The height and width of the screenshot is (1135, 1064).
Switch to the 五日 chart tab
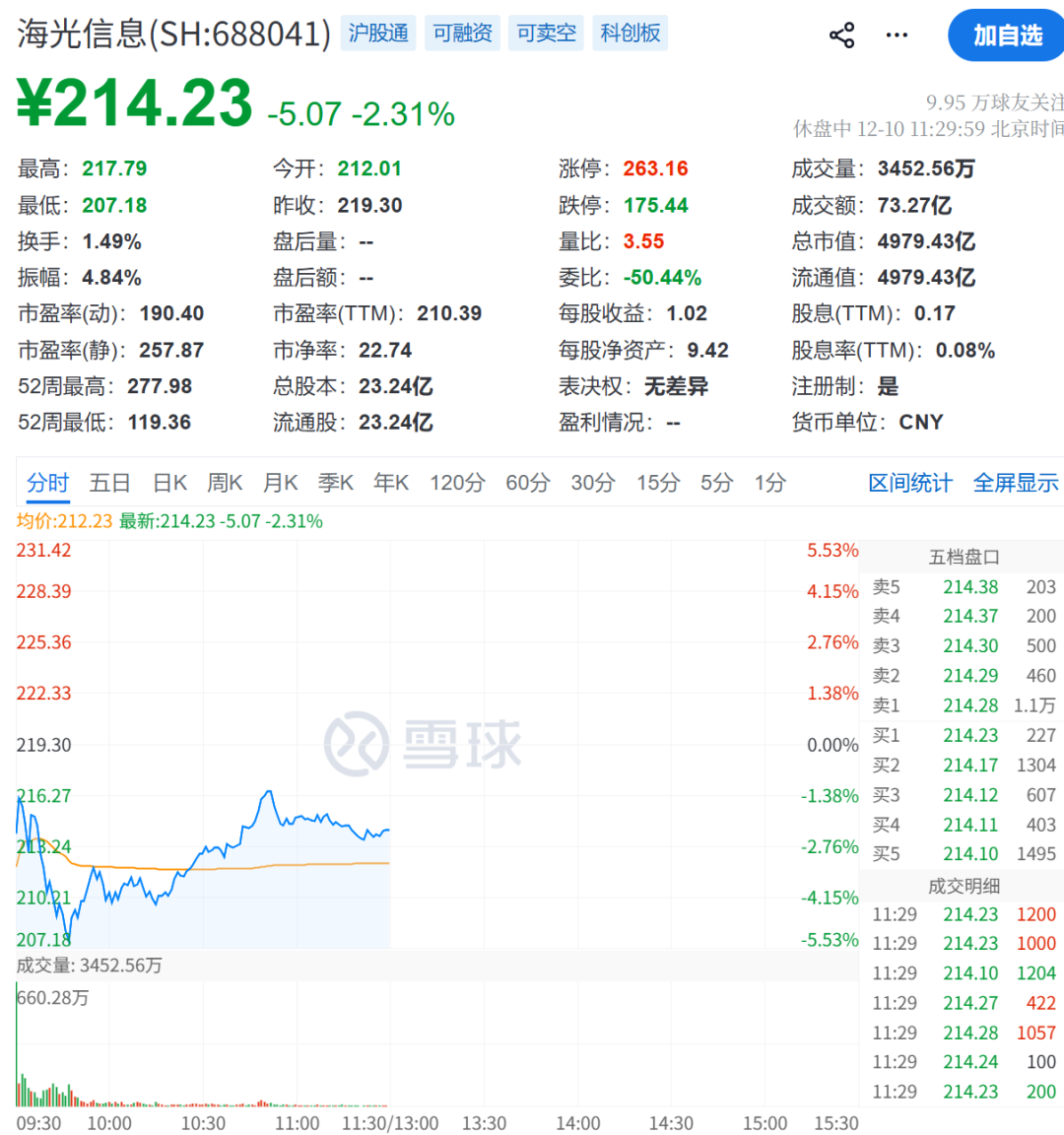[x=108, y=483]
